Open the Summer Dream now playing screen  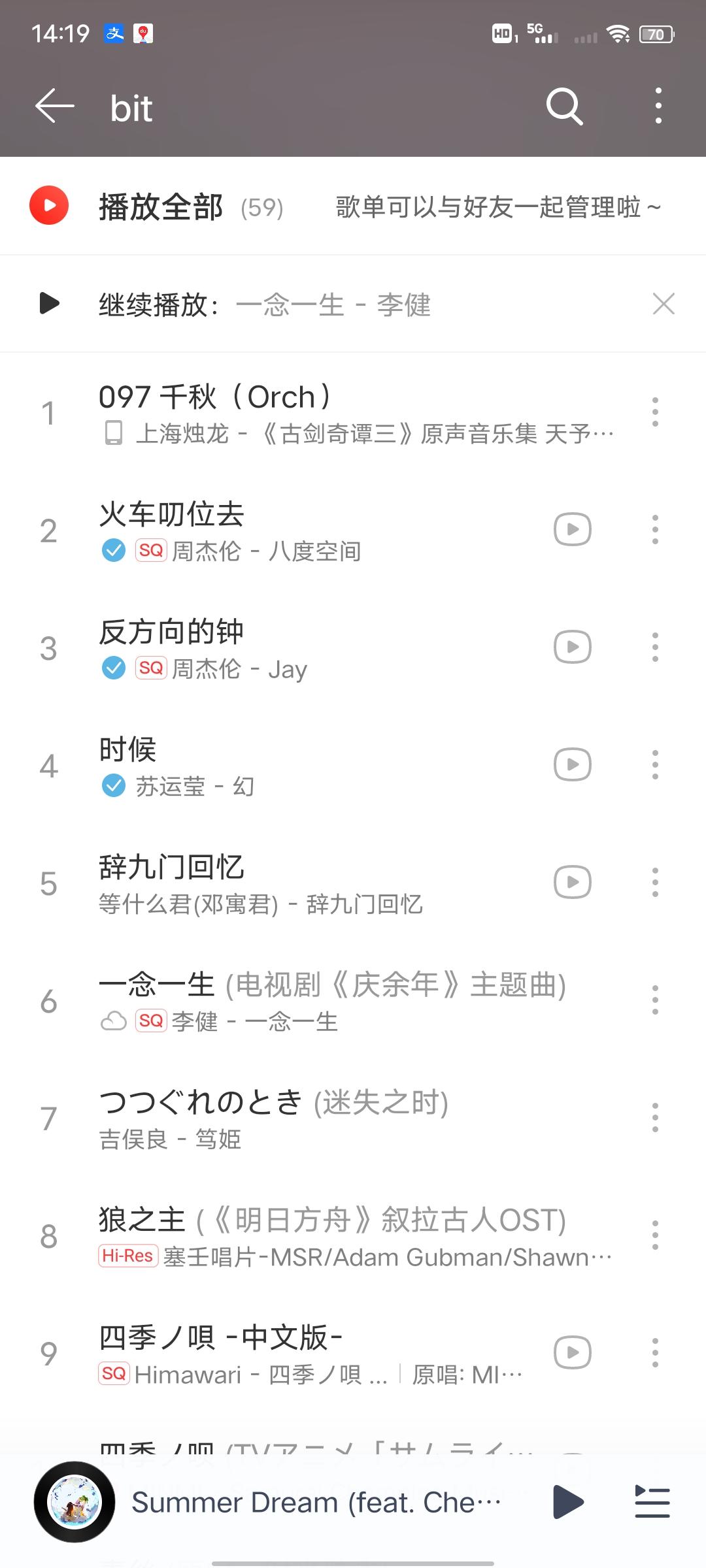[x=314, y=1502]
